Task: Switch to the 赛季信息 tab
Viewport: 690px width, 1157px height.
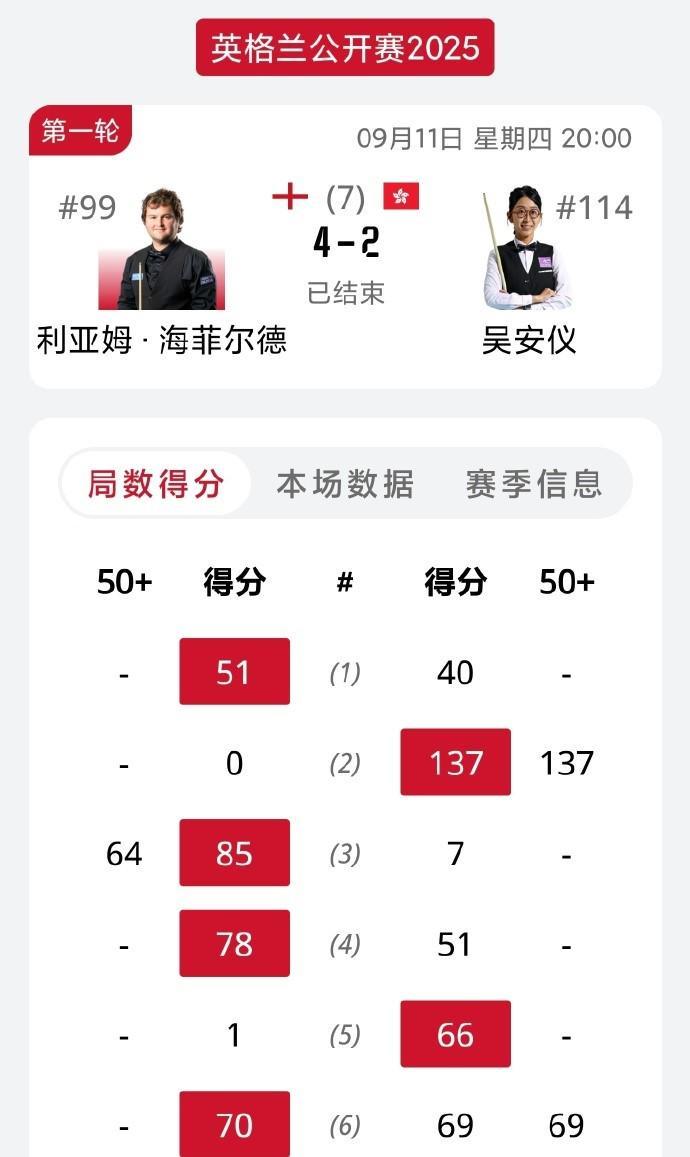Action: pos(534,484)
